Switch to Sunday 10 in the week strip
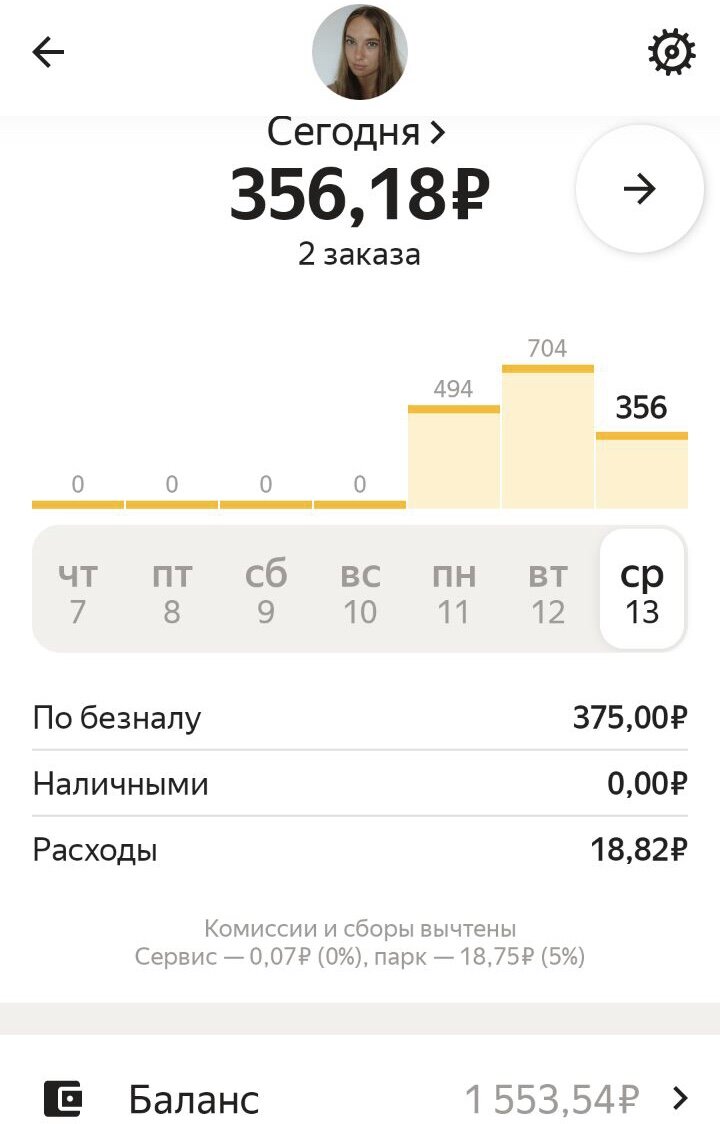This screenshot has height=1124, width=720. (x=360, y=590)
